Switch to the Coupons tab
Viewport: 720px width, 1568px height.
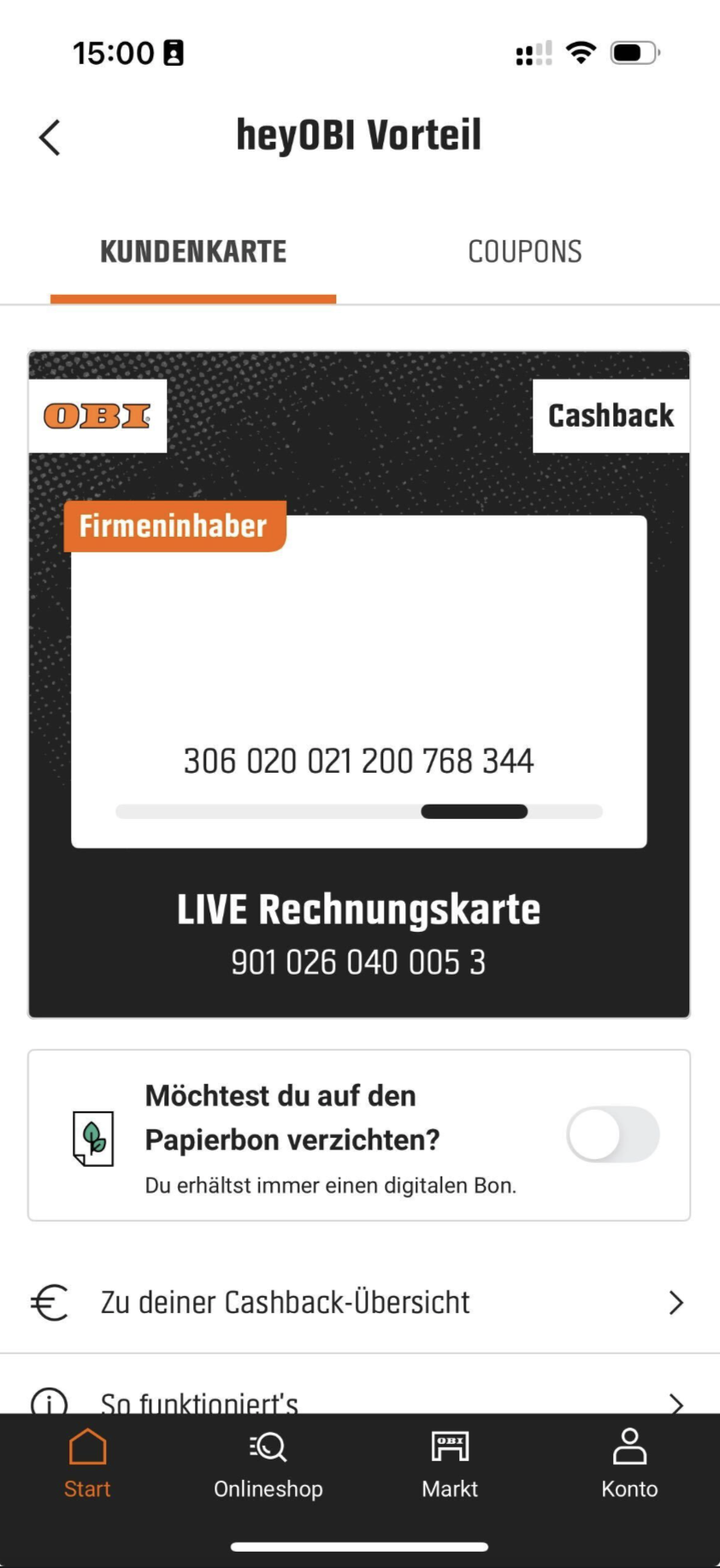click(524, 252)
